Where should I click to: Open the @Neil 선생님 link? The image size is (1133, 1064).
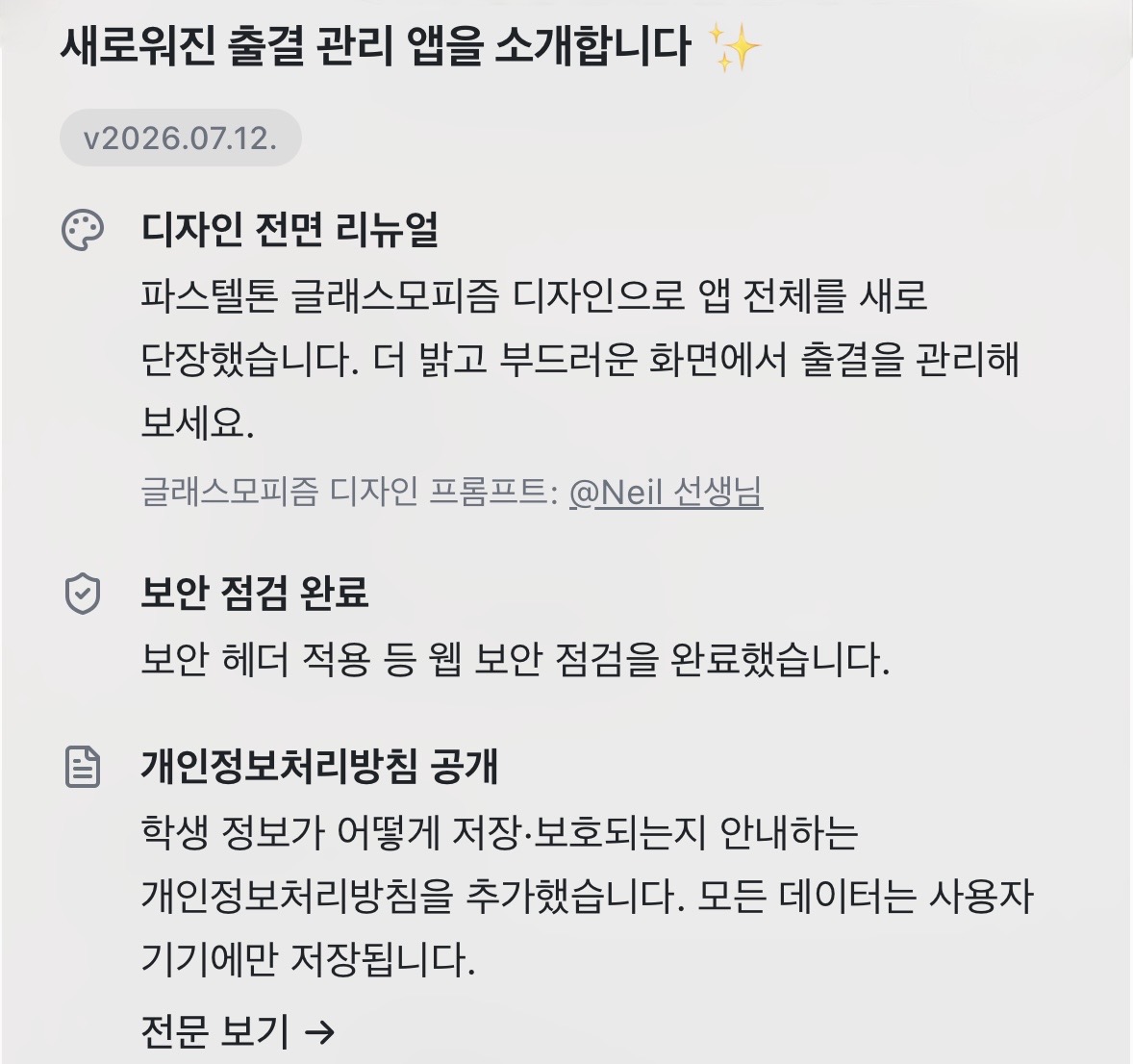point(666,493)
